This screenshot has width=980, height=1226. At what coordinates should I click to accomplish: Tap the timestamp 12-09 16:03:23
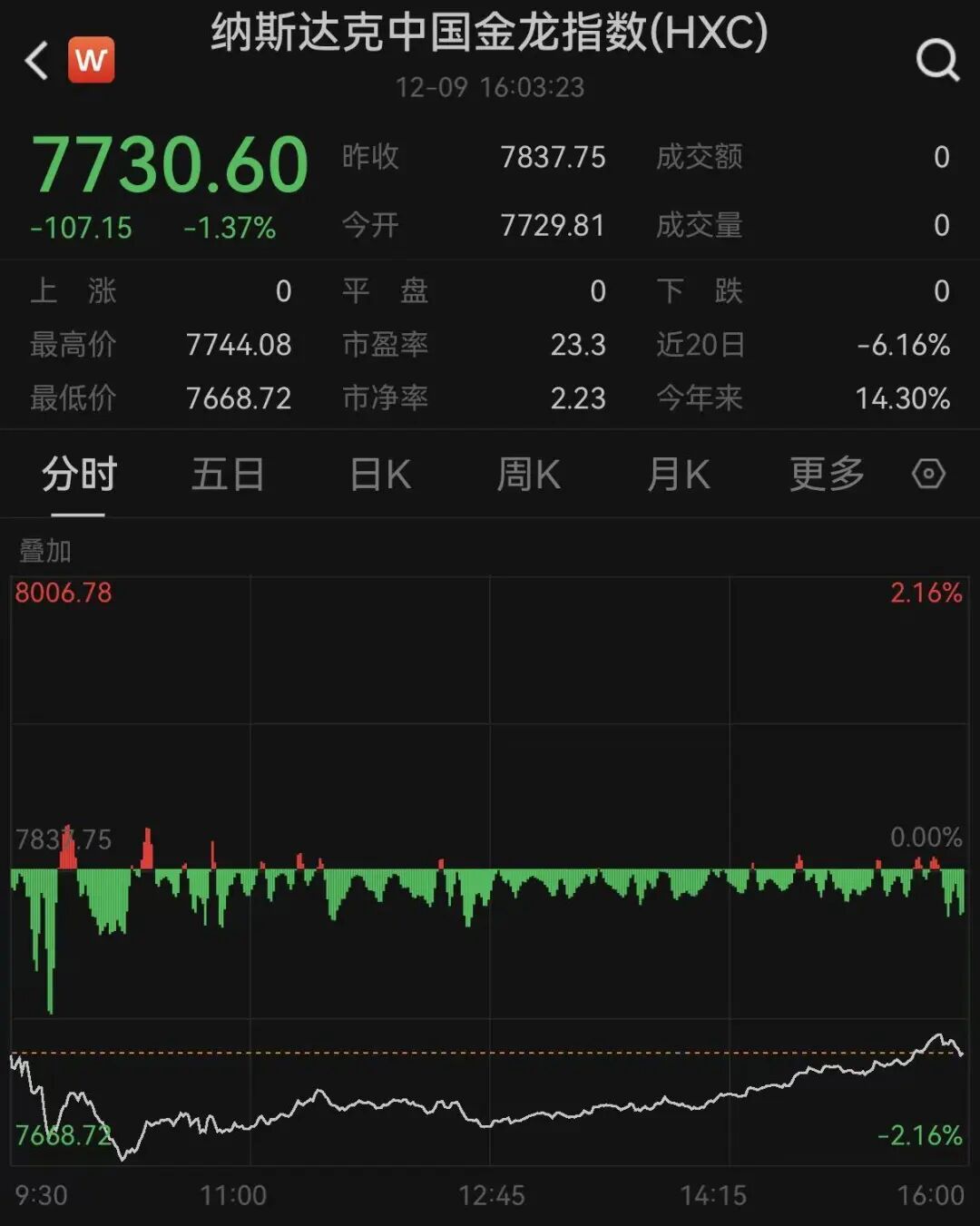(490, 88)
